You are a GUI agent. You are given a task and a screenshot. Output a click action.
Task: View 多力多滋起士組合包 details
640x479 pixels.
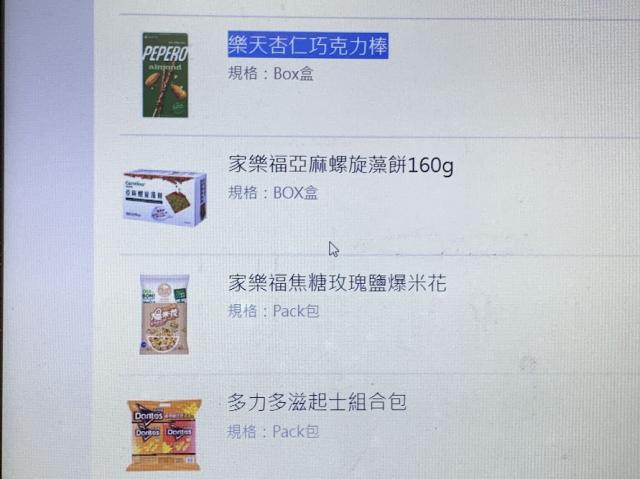pos(317,403)
